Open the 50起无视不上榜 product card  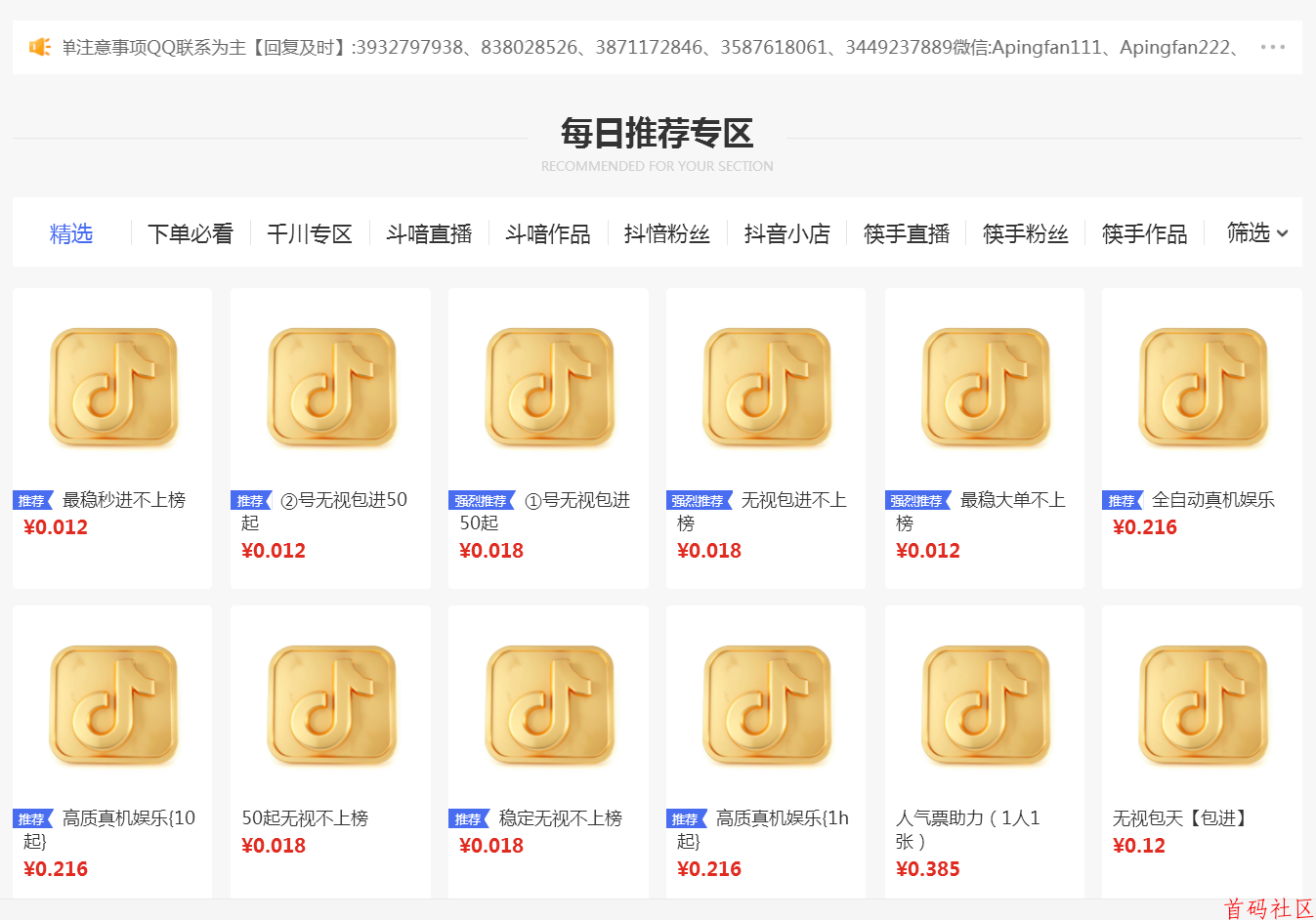tap(330, 752)
